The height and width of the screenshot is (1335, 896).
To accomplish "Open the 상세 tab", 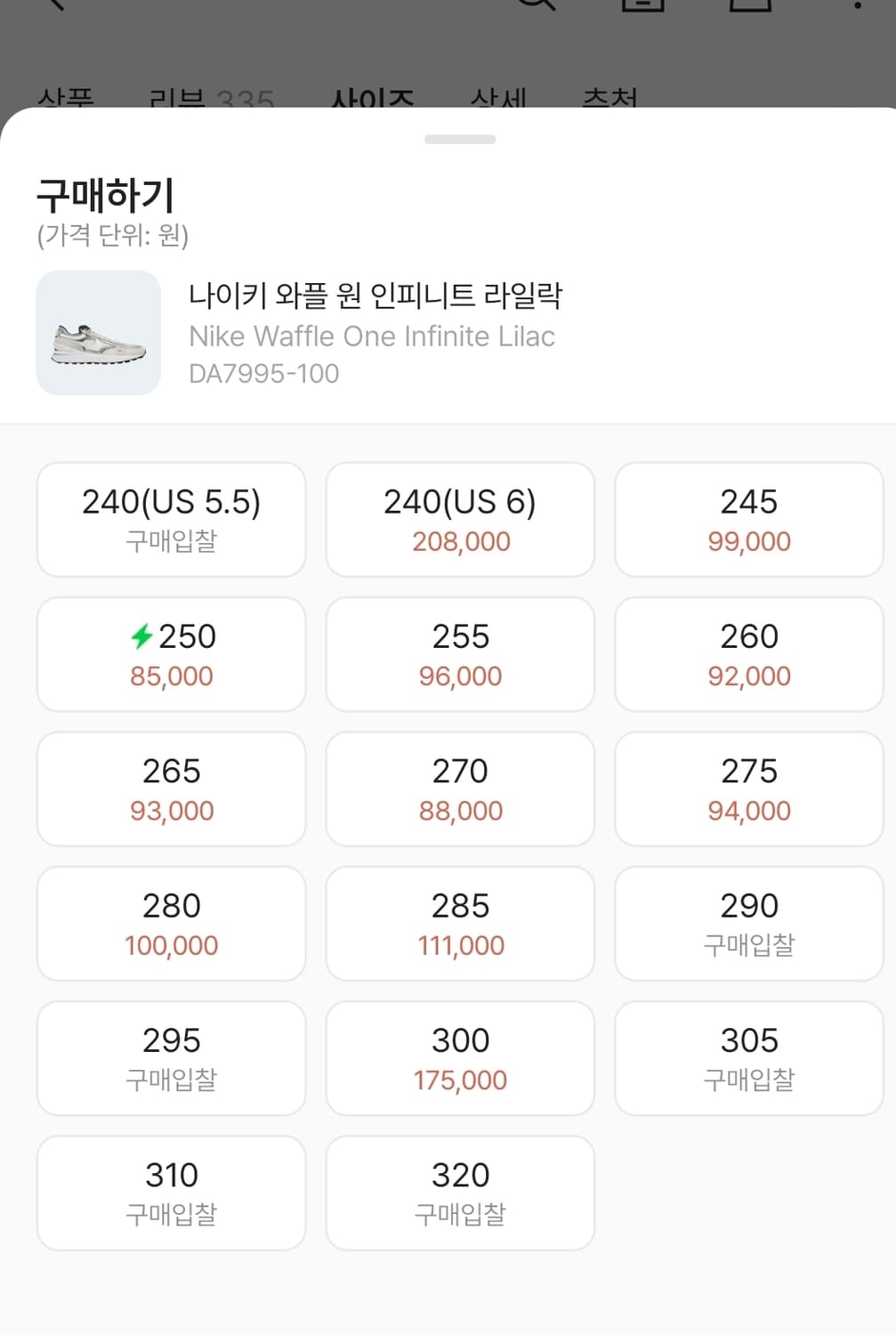I will click(x=498, y=100).
